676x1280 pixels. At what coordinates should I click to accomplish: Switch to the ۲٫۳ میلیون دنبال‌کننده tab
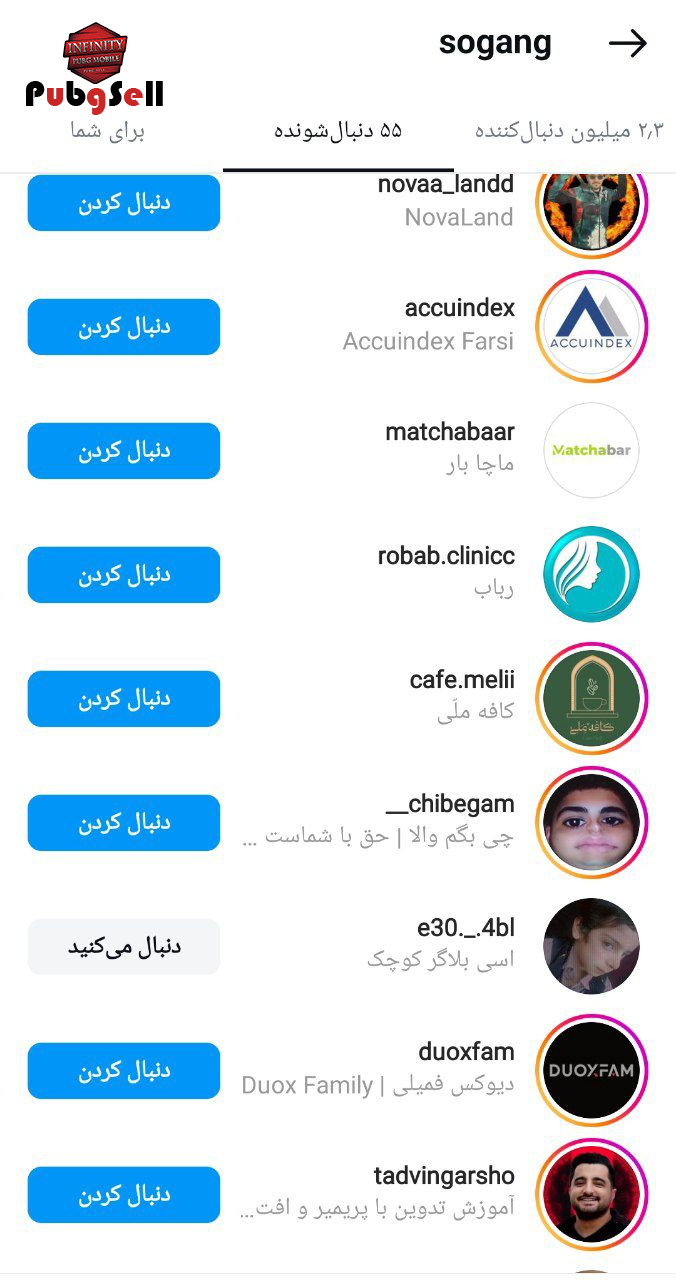click(x=568, y=131)
